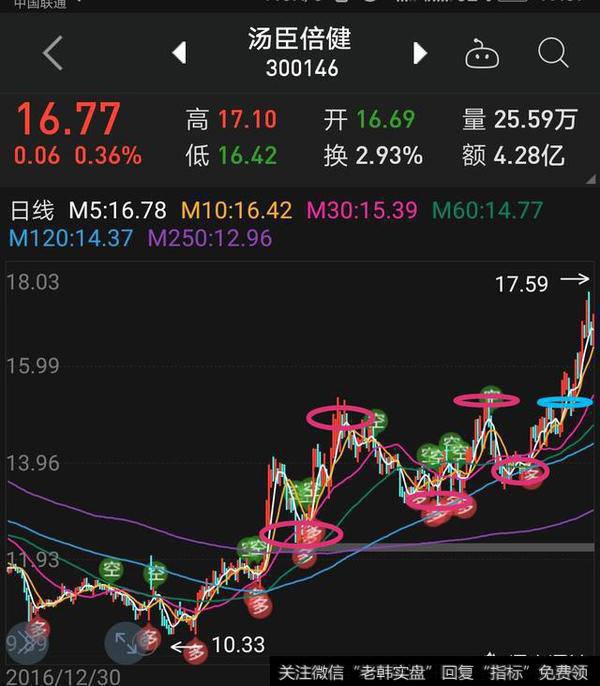Switch to the next stock with the right triangle

[420, 53]
